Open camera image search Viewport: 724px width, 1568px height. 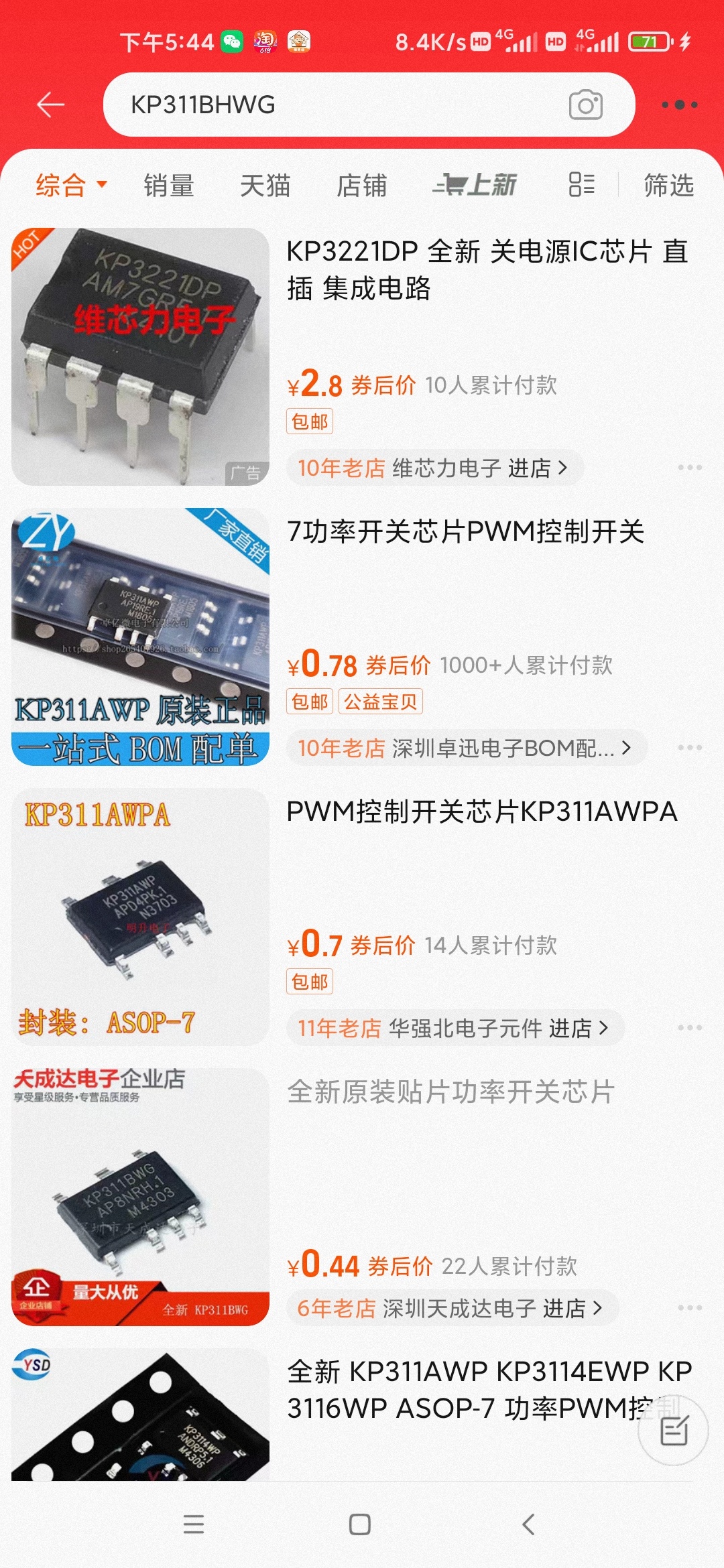point(585,105)
